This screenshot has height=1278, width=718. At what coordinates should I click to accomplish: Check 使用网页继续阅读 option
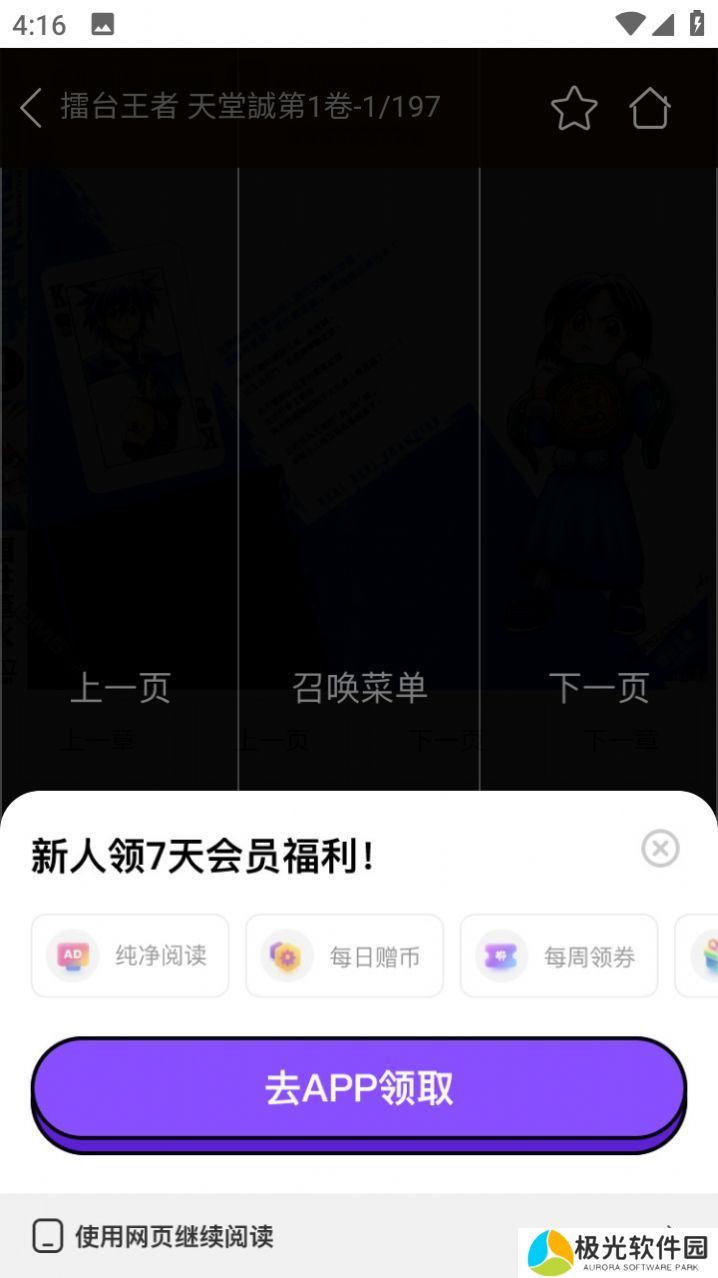click(48, 1237)
